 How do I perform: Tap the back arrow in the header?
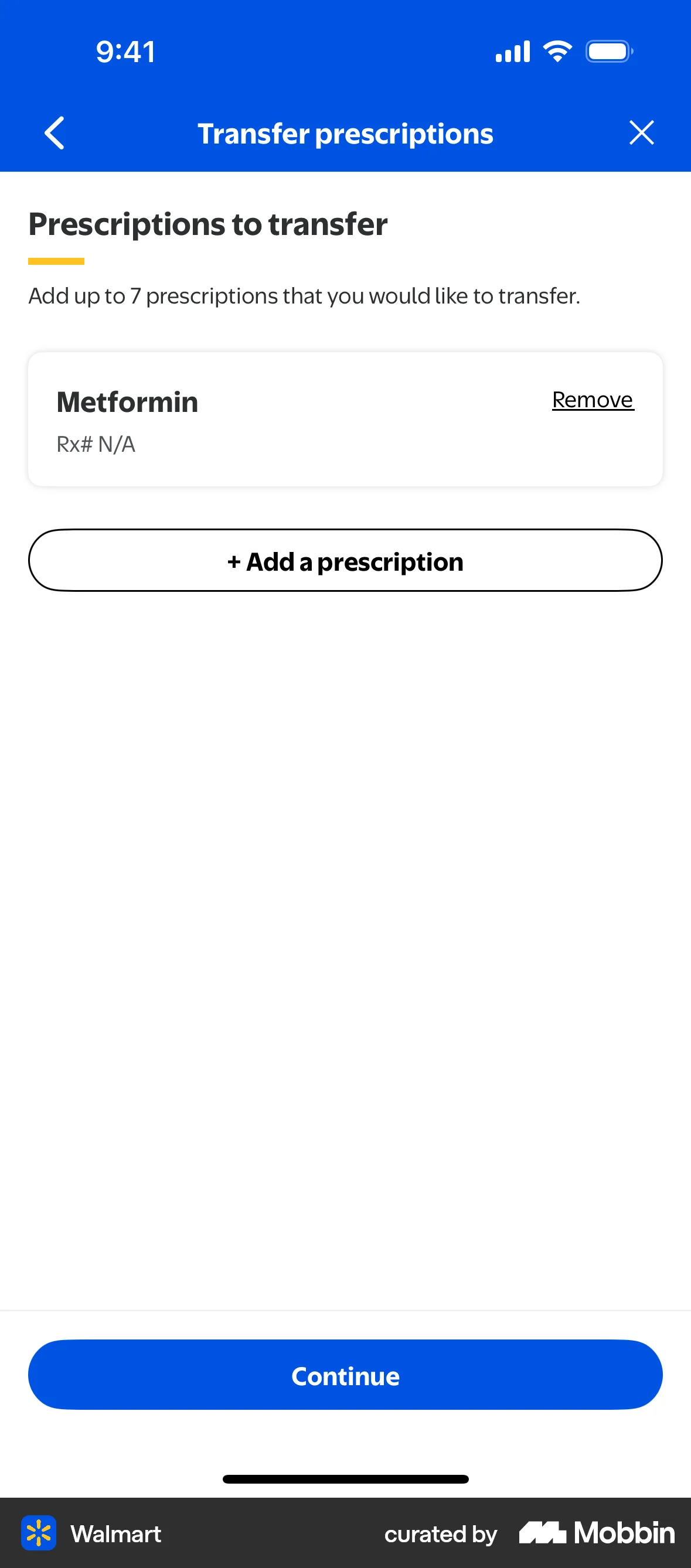pos(54,132)
